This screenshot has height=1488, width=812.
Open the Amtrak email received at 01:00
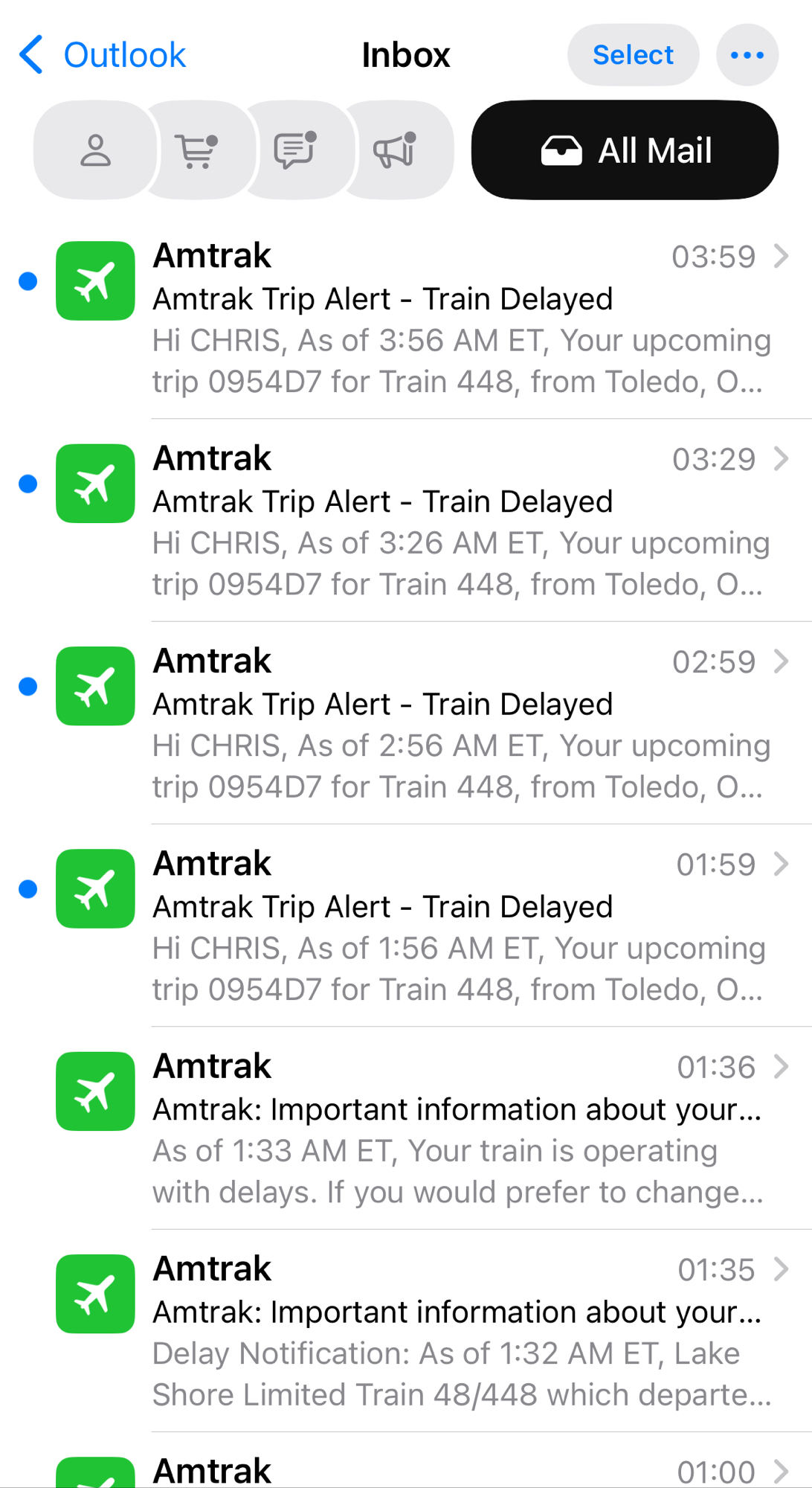coord(461,1471)
